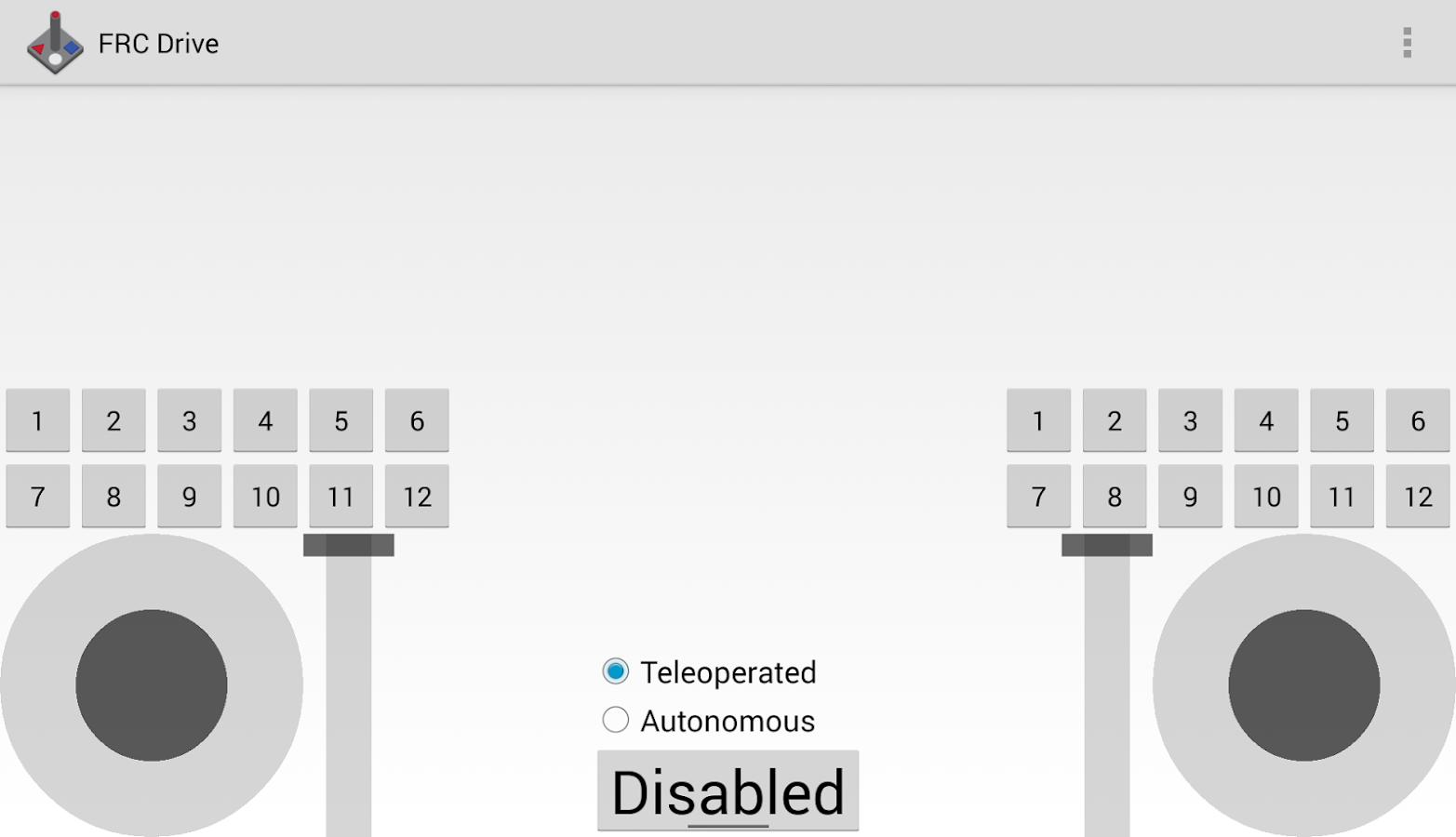Select the Autonomous mode
This screenshot has height=837, width=1456.
point(616,720)
